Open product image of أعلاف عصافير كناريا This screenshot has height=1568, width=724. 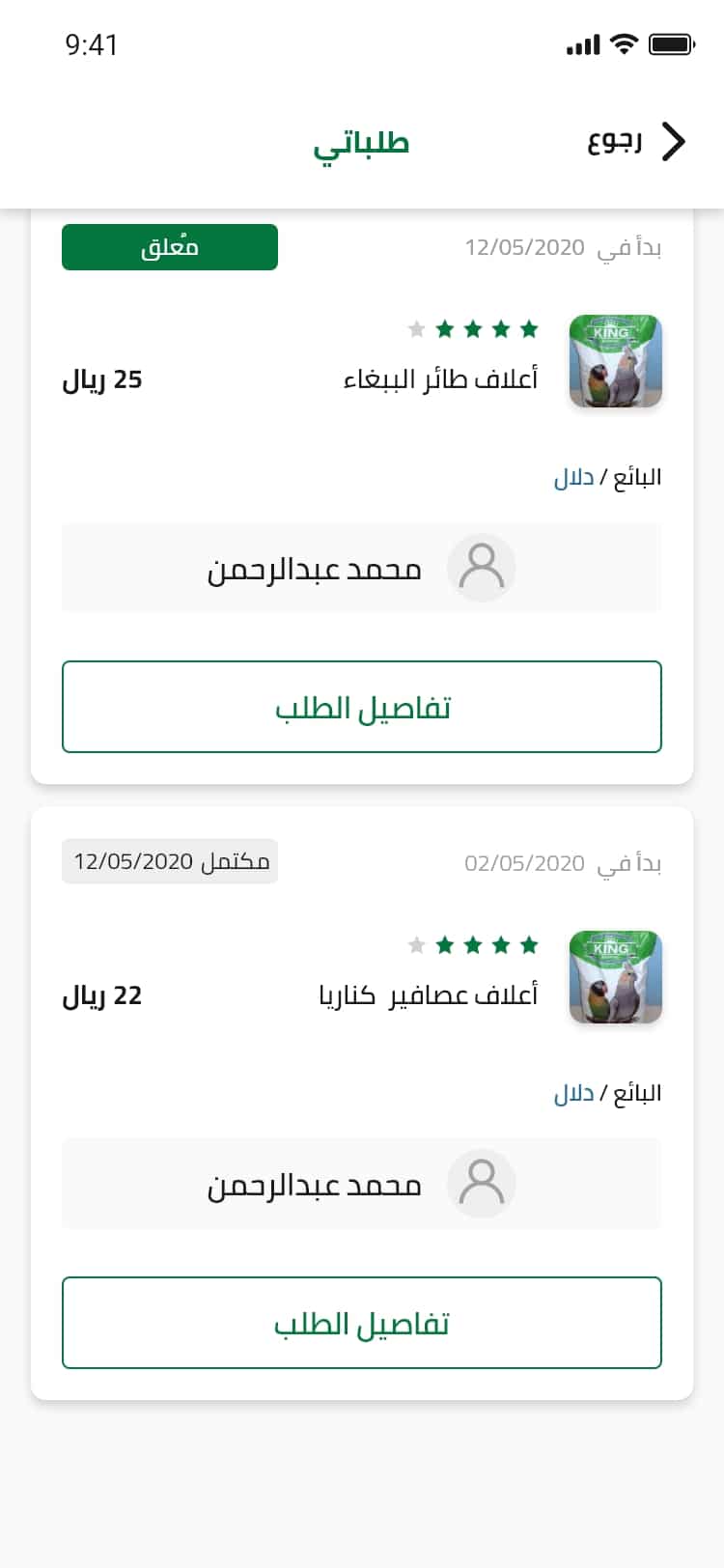pos(615,977)
